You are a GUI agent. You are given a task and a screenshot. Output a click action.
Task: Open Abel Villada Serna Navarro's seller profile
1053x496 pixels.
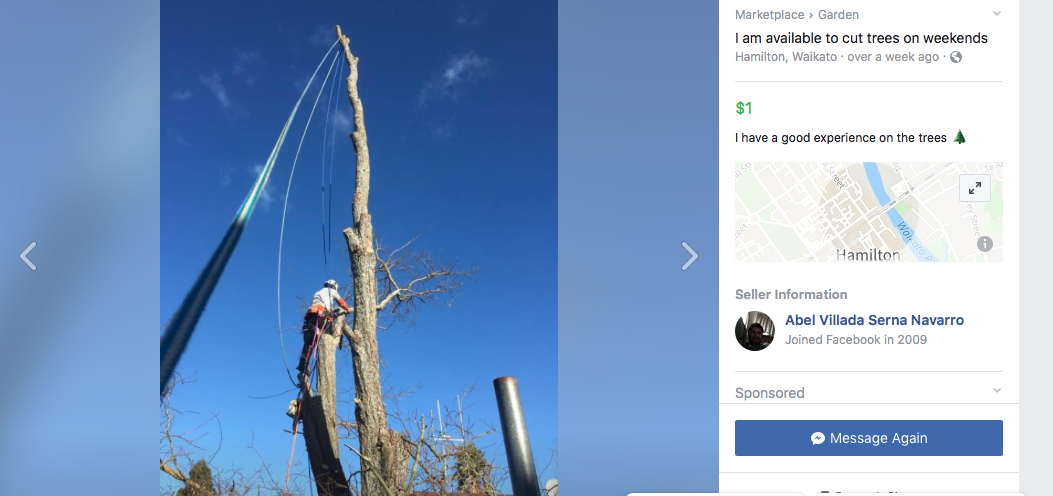pyautogui.click(x=874, y=320)
